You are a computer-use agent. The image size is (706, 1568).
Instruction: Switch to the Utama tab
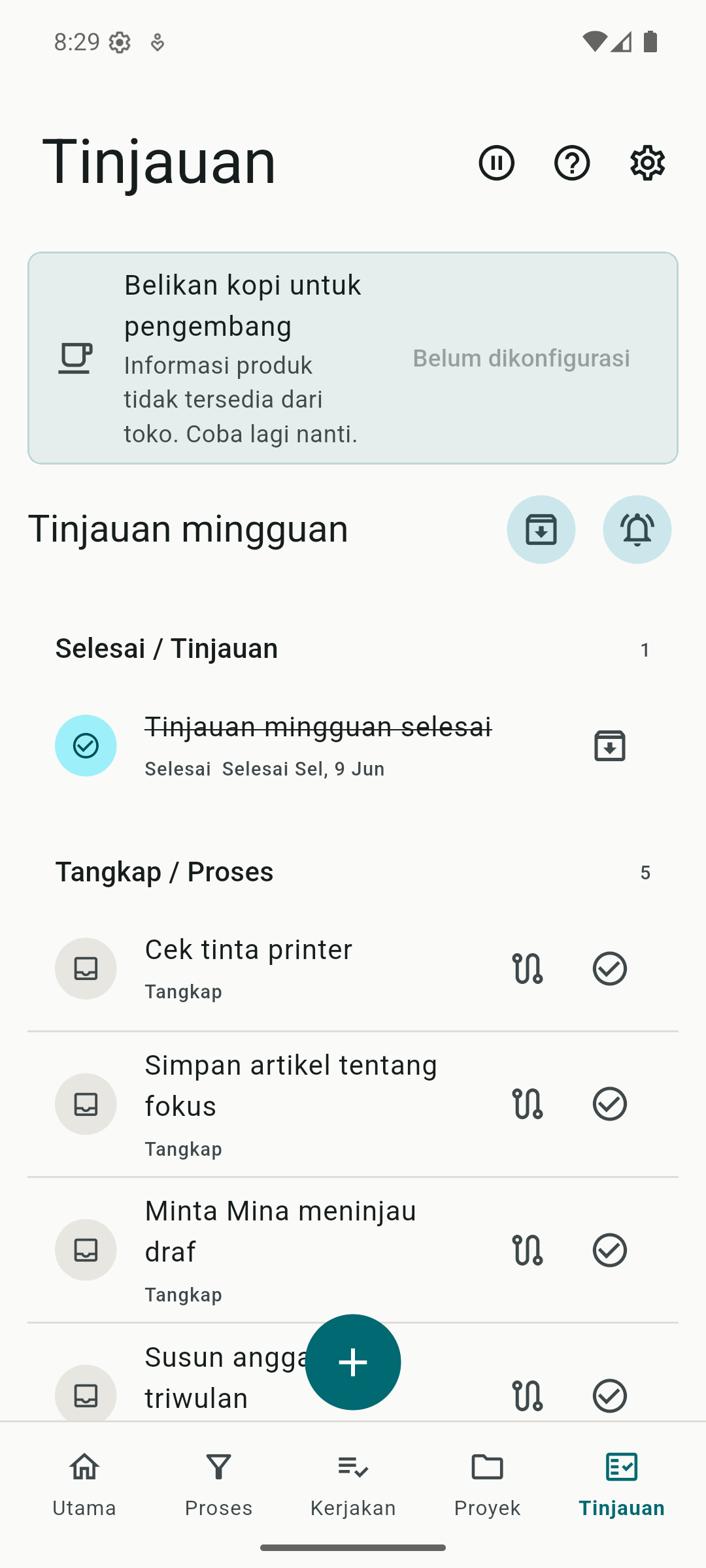tap(84, 1484)
